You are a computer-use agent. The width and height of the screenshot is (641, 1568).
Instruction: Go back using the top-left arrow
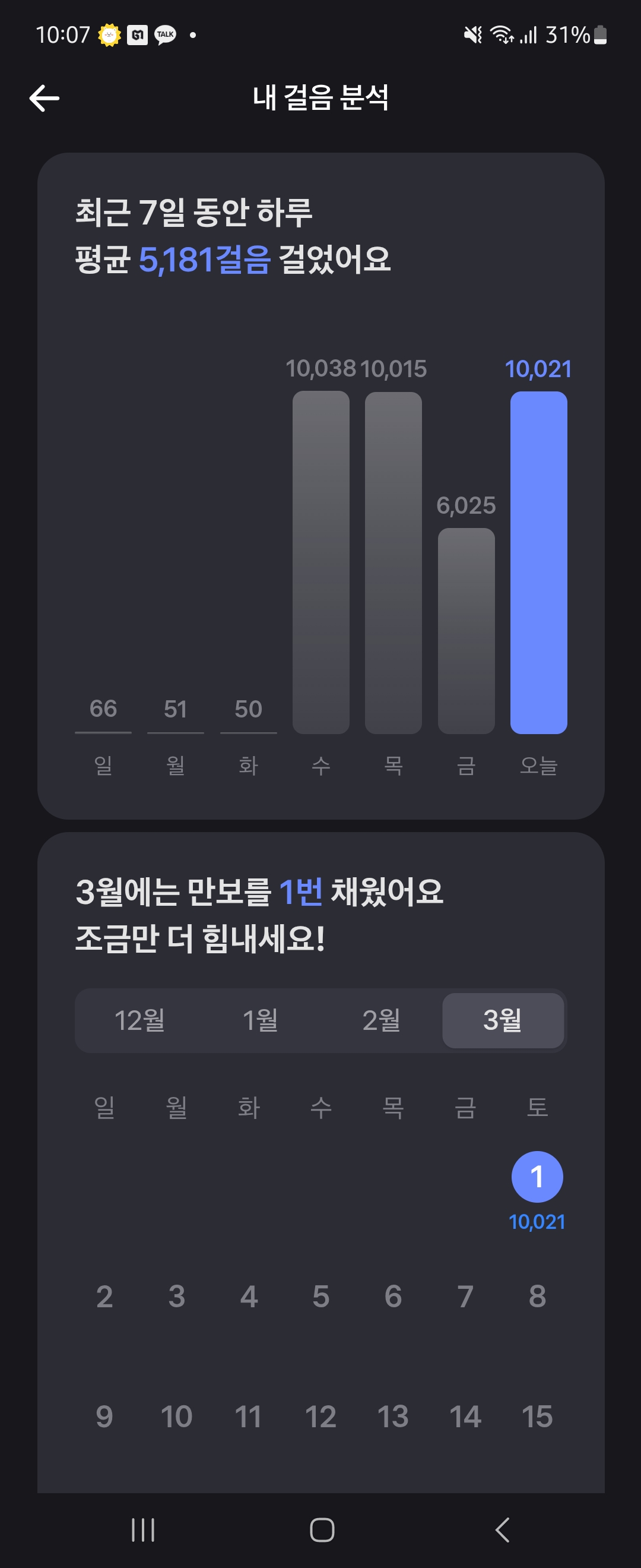click(45, 98)
